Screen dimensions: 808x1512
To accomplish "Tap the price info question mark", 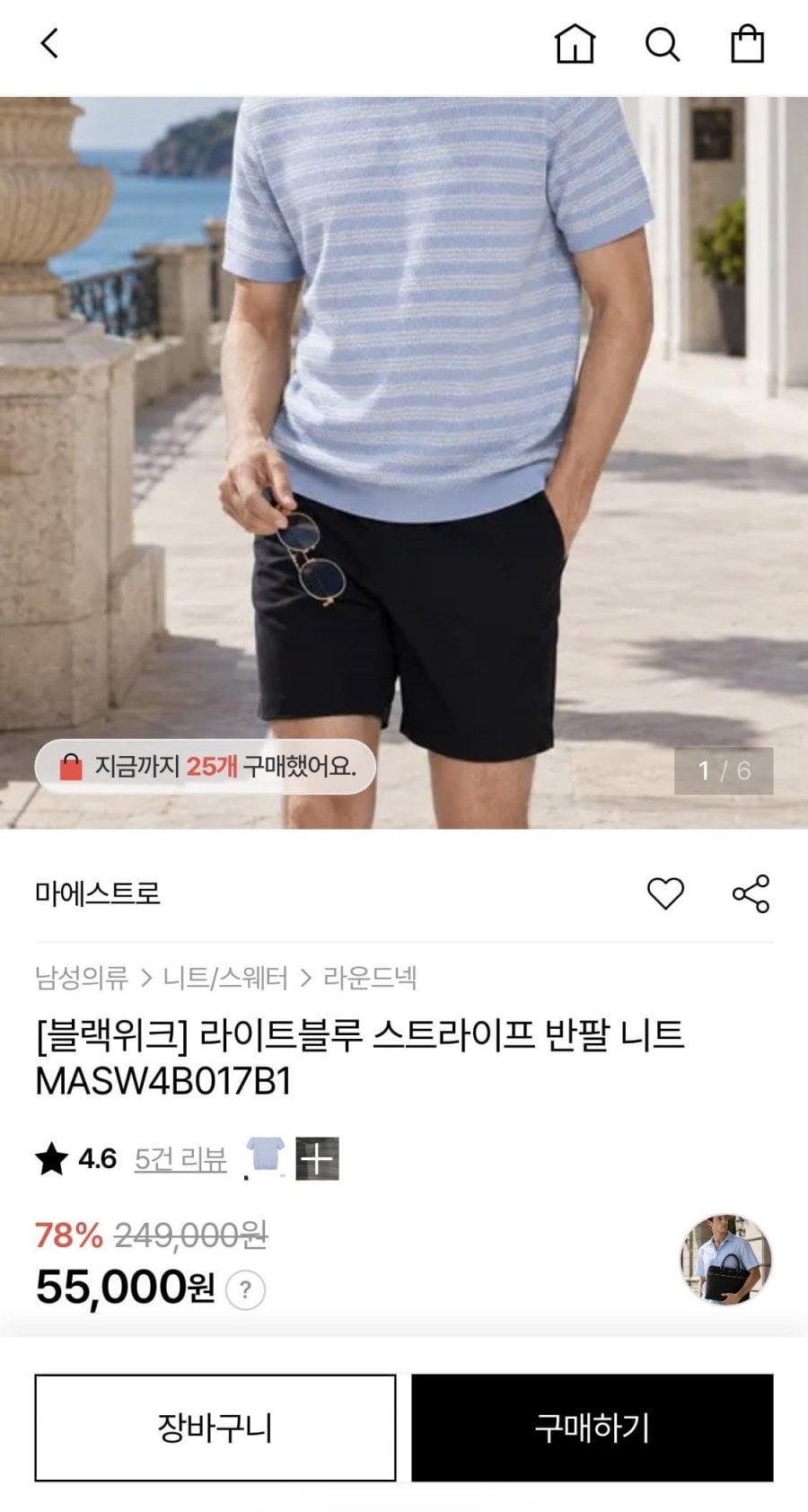I will pos(245,1290).
